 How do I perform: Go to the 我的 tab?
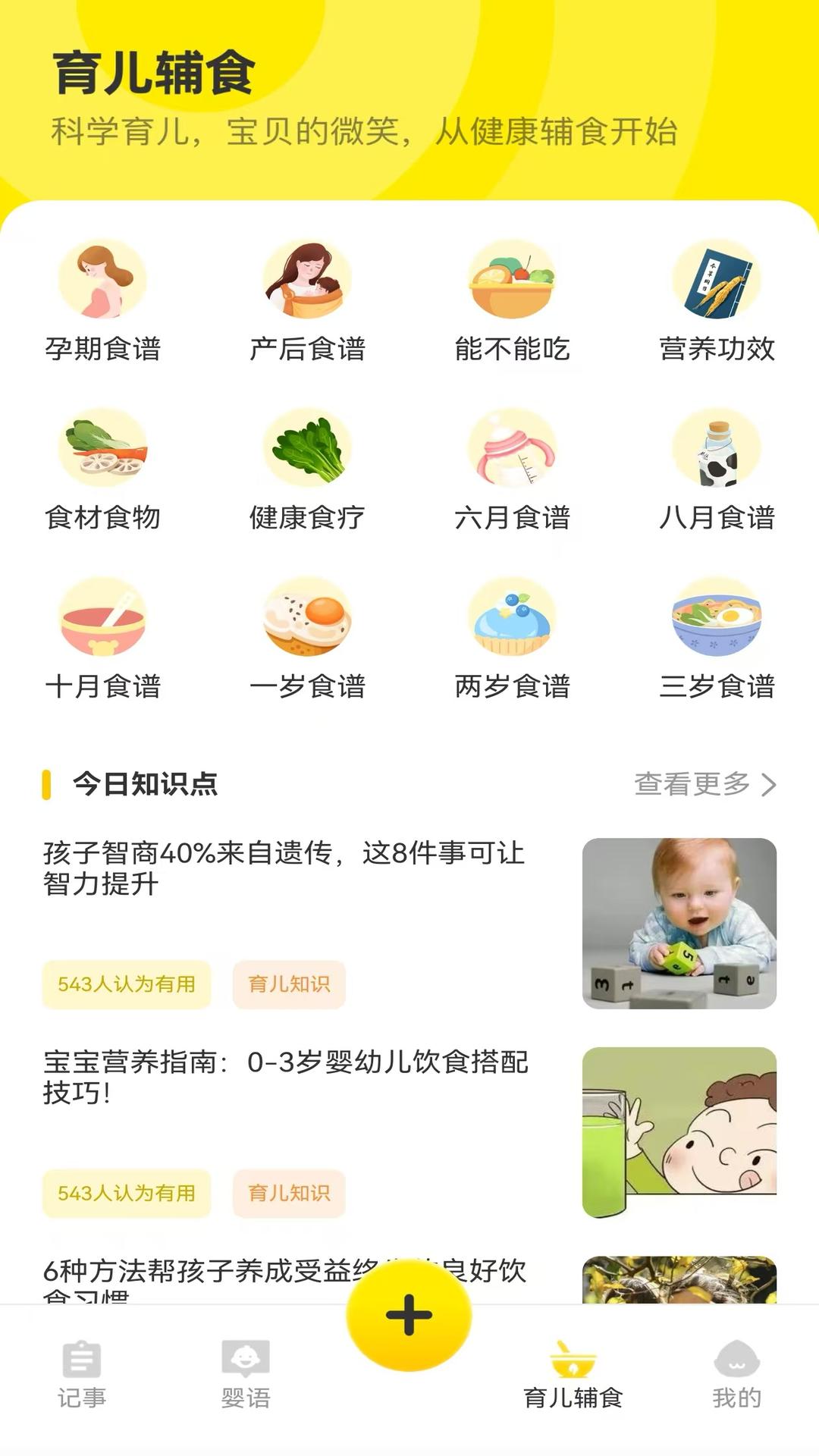click(736, 1374)
